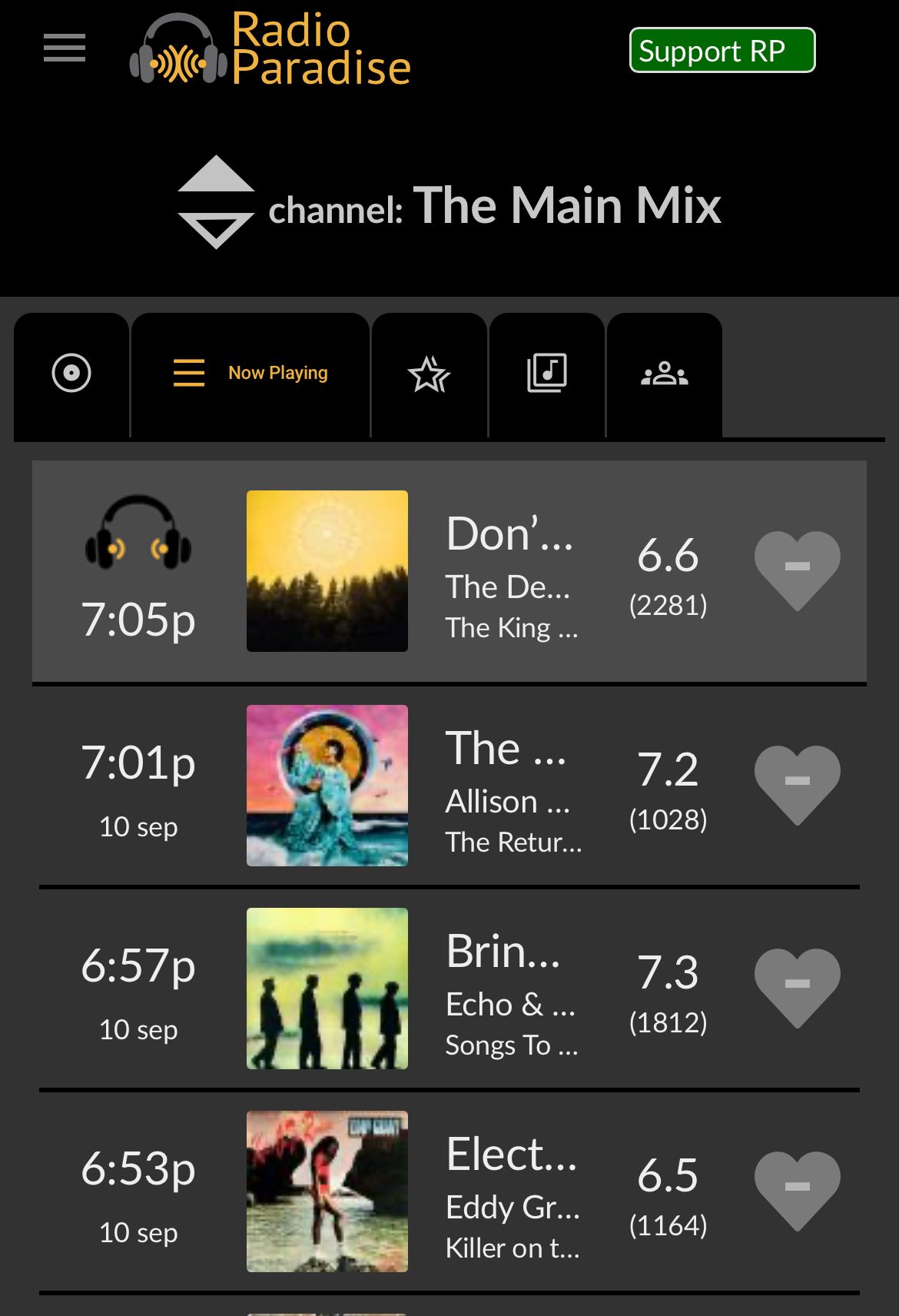Rate the Echo & song with heart
Image resolution: width=899 pixels, height=1316 pixels.
click(x=797, y=987)
